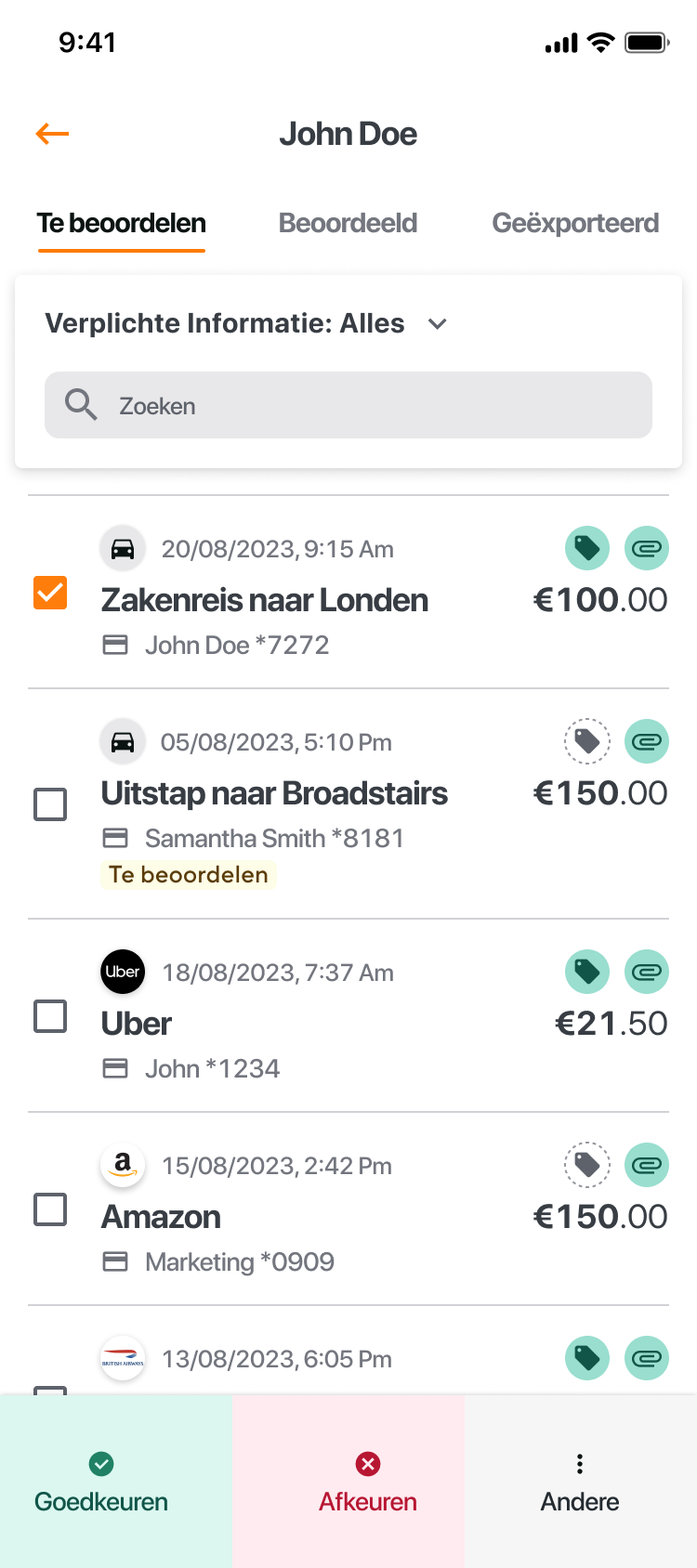Switch to the Beoordeeld tab
The width and height of the screenshot is (697, 1568).
point(348,223)
